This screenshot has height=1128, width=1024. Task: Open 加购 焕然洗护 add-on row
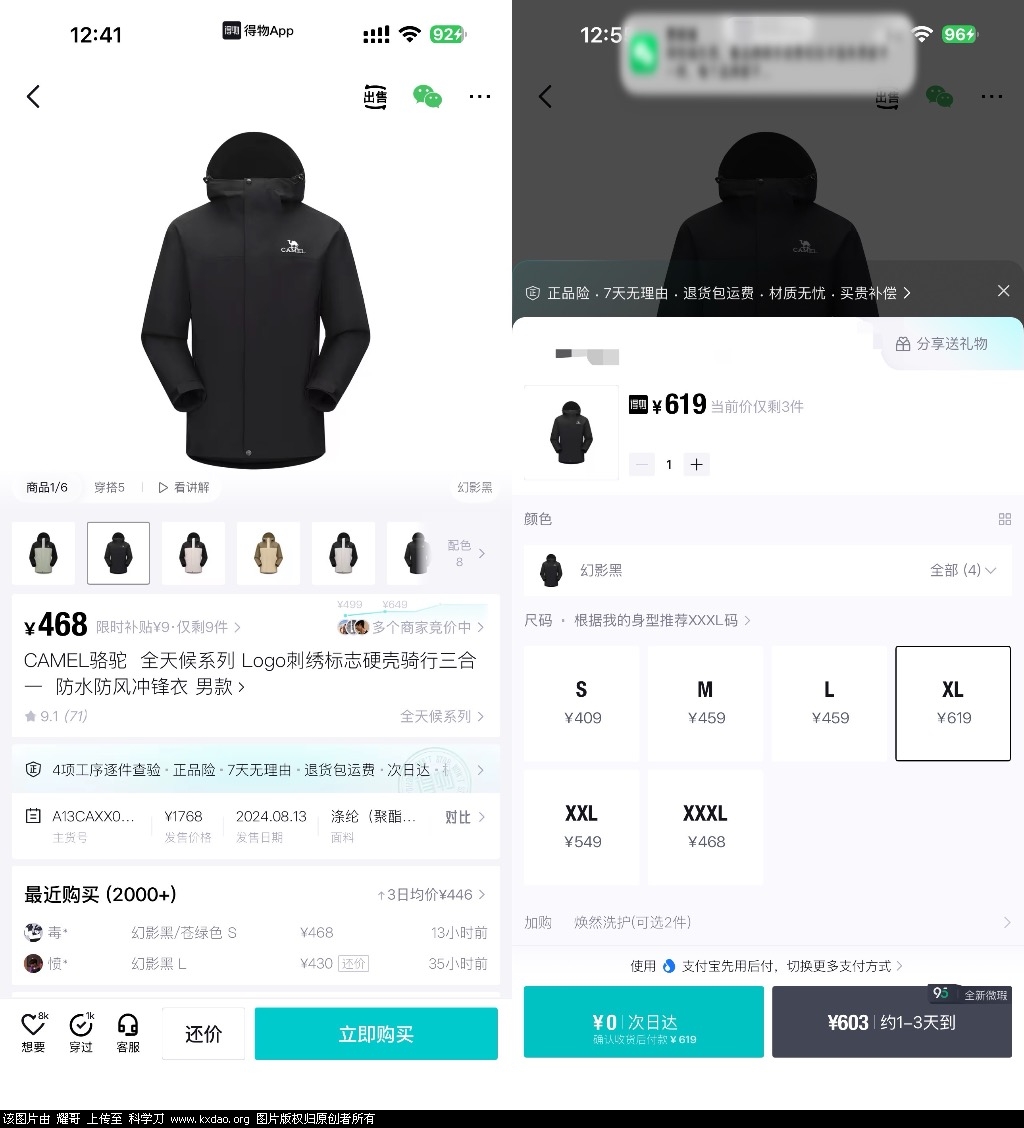(767, 922)
